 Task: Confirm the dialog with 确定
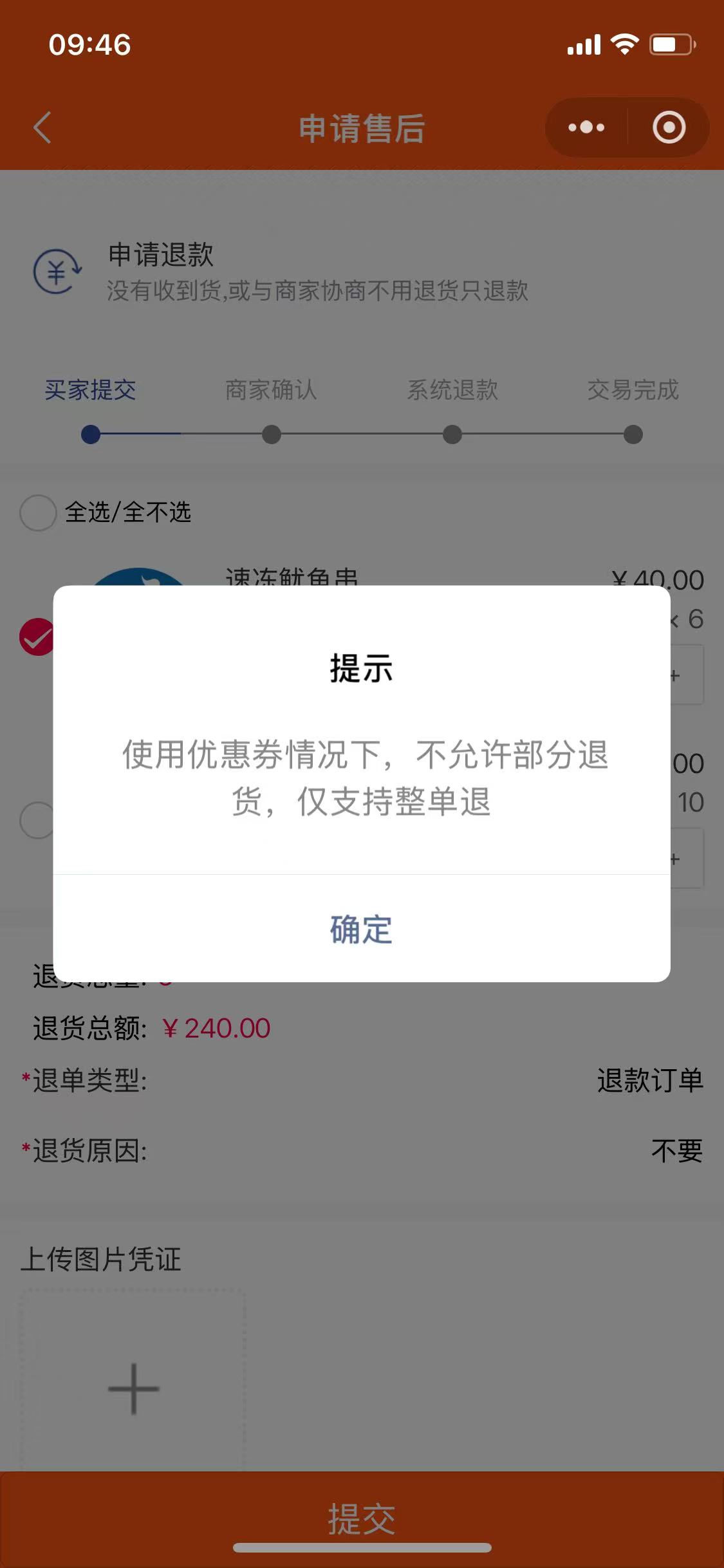pos(361,929)
